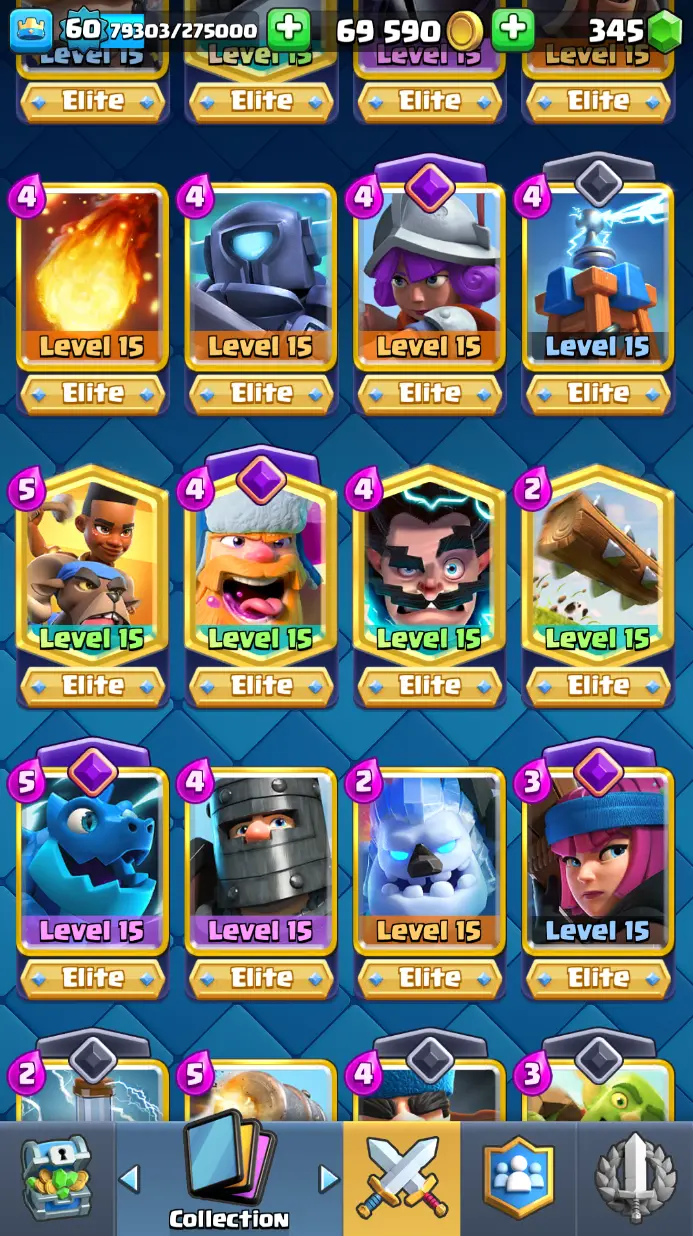Viewport: 693px width, 1236px height.
Task: Switch to the Collection tab
Action: [229, 1178]
